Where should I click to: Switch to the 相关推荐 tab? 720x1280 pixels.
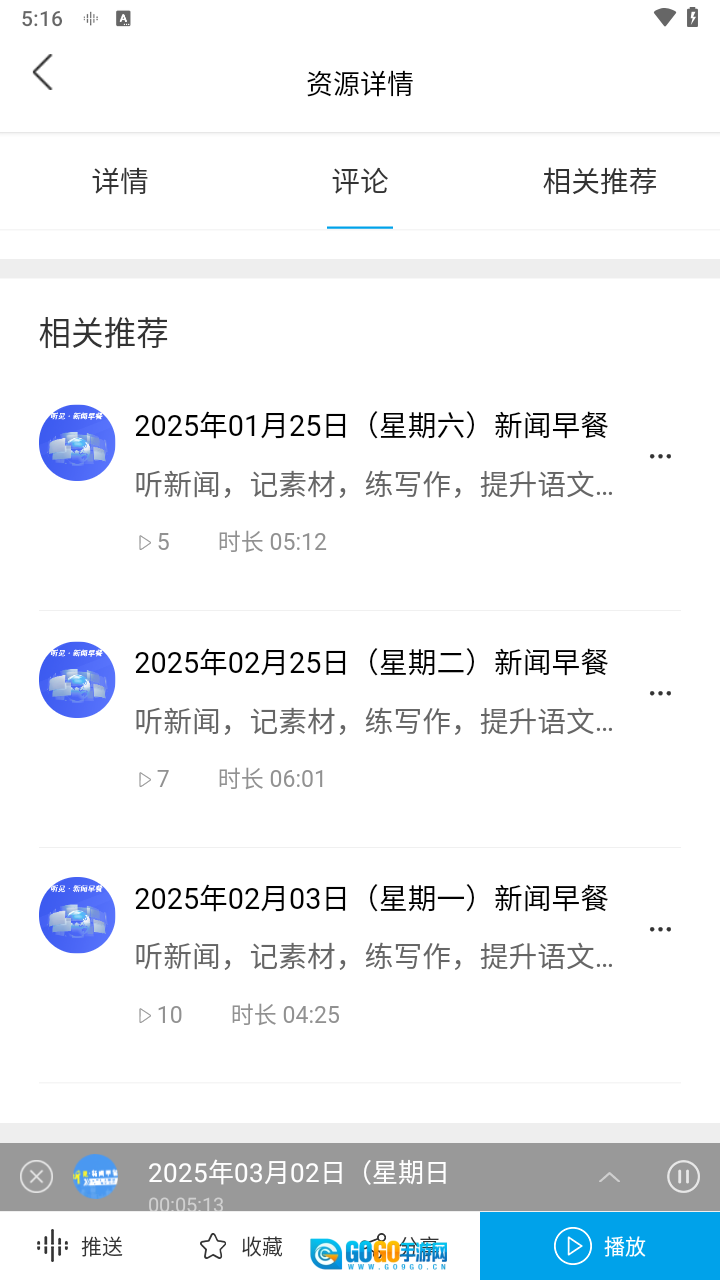coord(599,181)
